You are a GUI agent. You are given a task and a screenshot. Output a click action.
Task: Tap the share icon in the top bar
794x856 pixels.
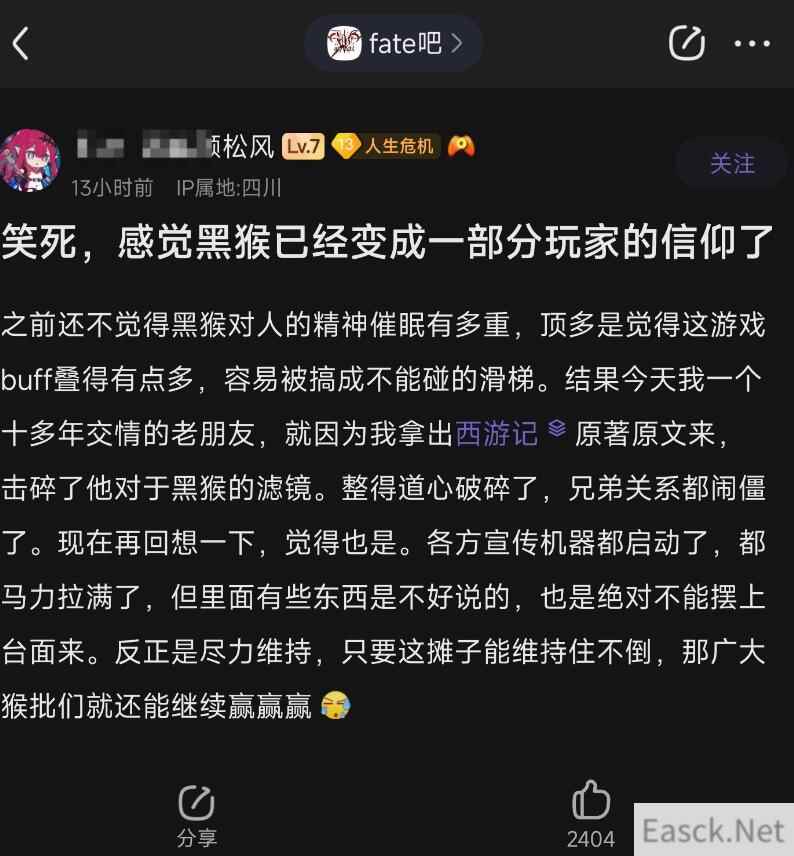pyautogui.click(x=686, y=43)
